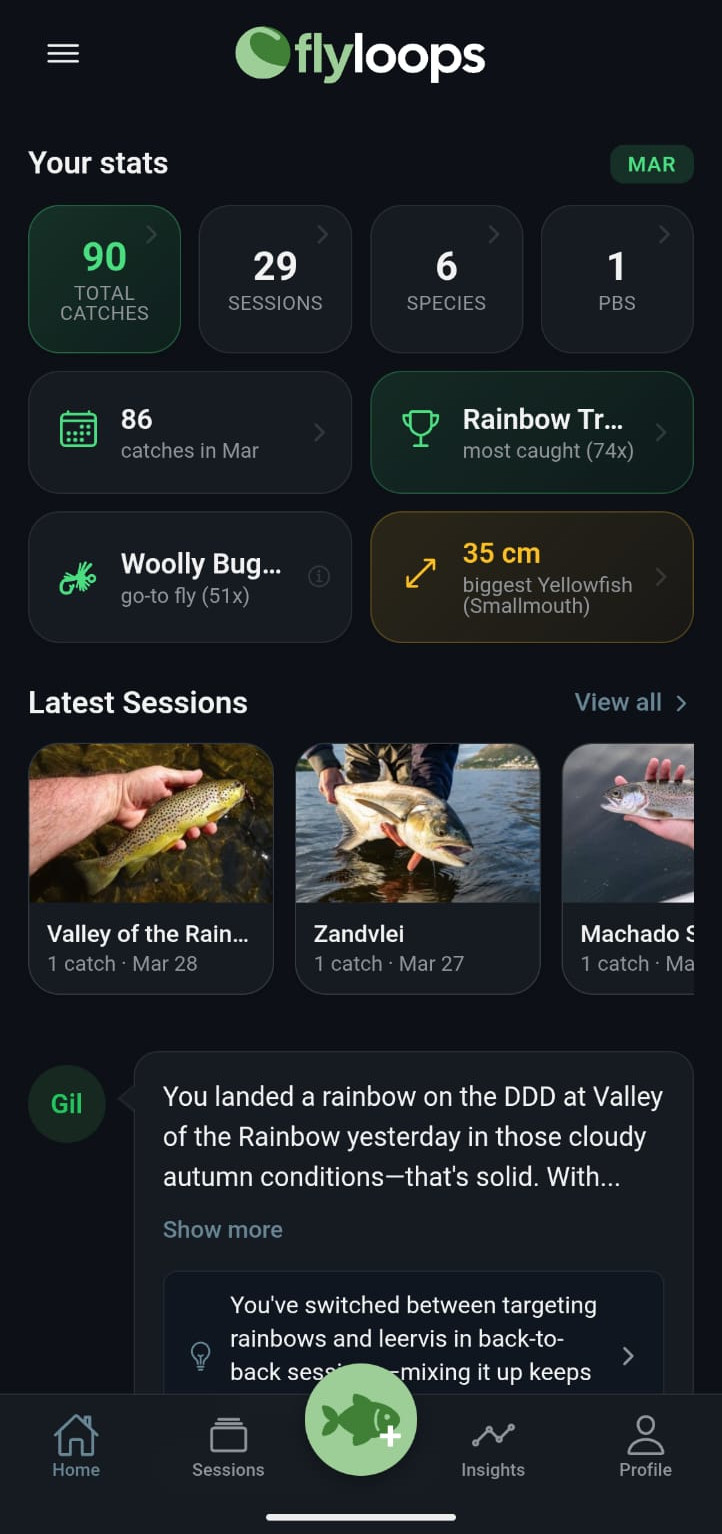
Task: Expand the 35 cm biggest Yellowfish card
Action: tap(531, 577)
